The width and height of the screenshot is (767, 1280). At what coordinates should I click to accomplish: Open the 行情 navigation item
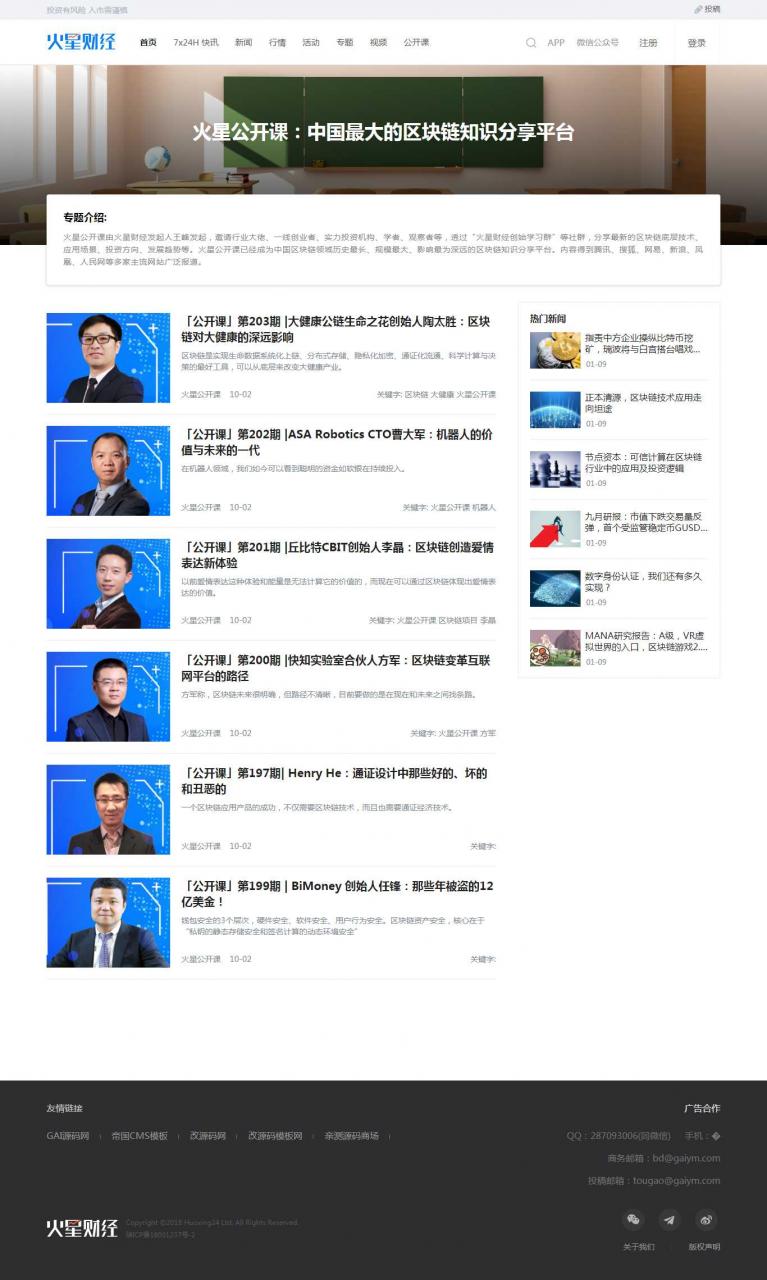point(278,43)
